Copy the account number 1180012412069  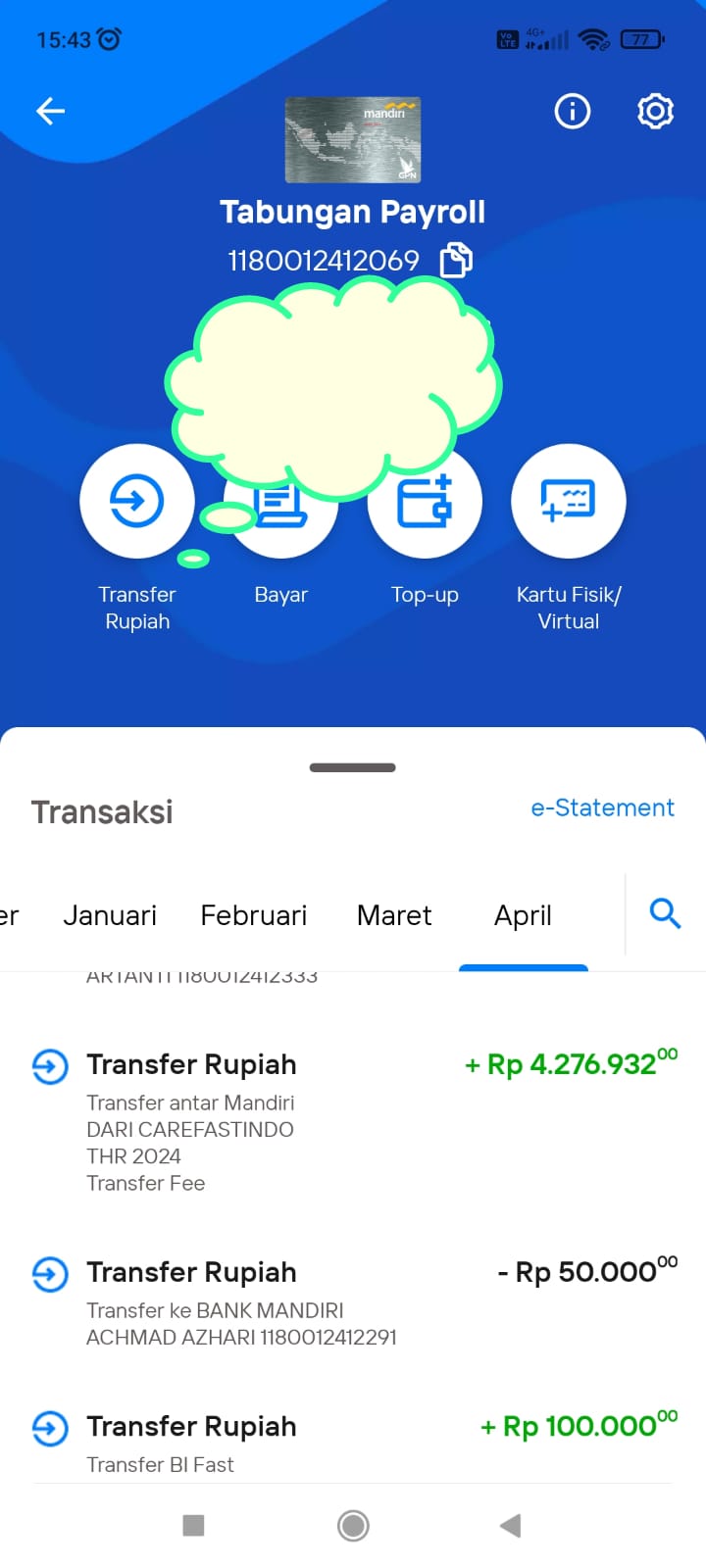coord(456,261)
